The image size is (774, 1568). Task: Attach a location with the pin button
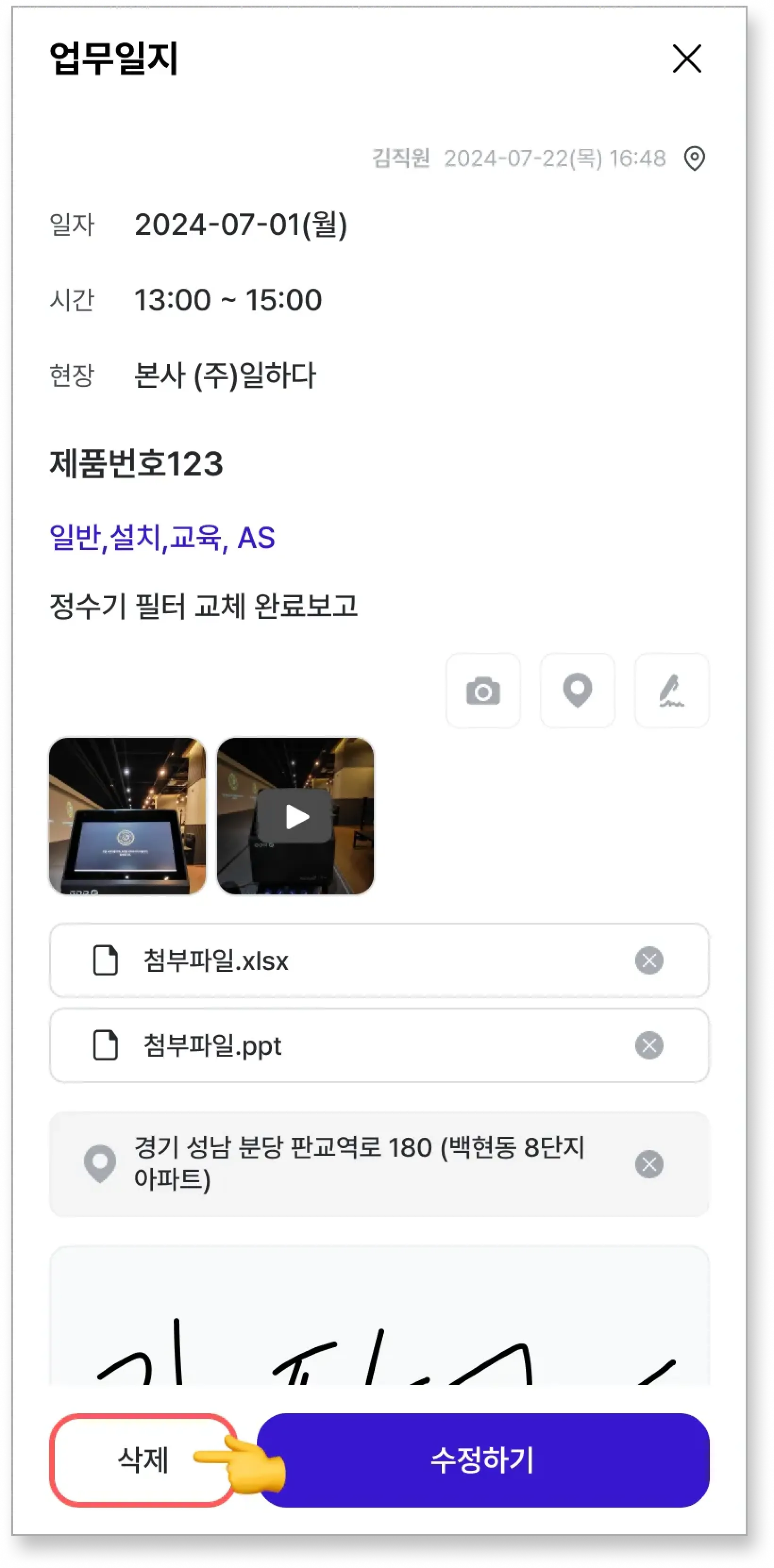pyautogui.click(x=577, y=690)
